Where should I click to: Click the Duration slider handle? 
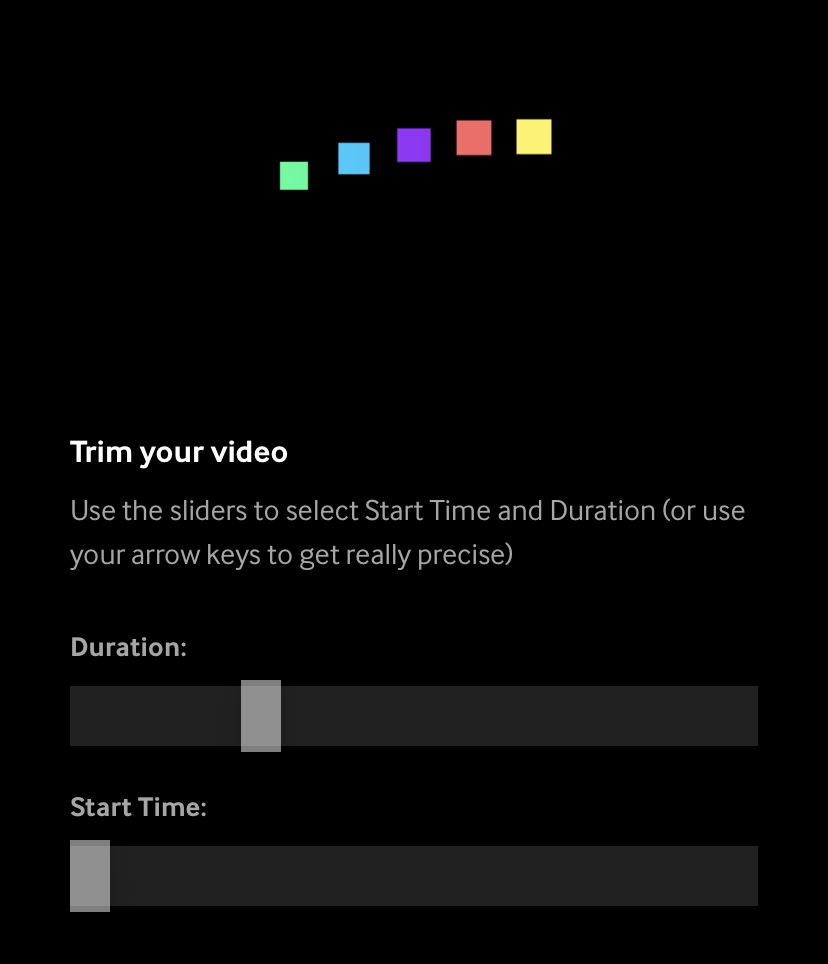[261, 715]
